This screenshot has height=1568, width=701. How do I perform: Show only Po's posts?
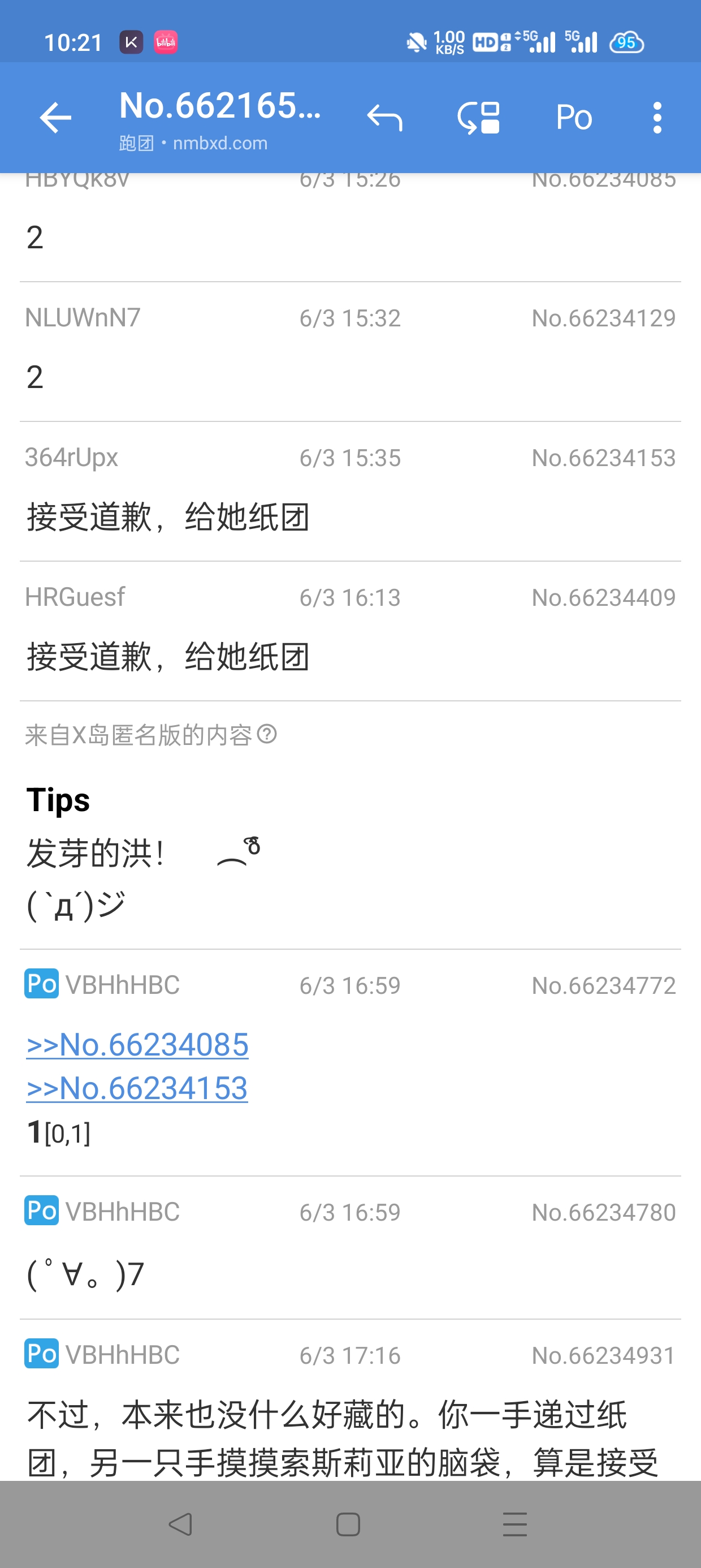573,118
